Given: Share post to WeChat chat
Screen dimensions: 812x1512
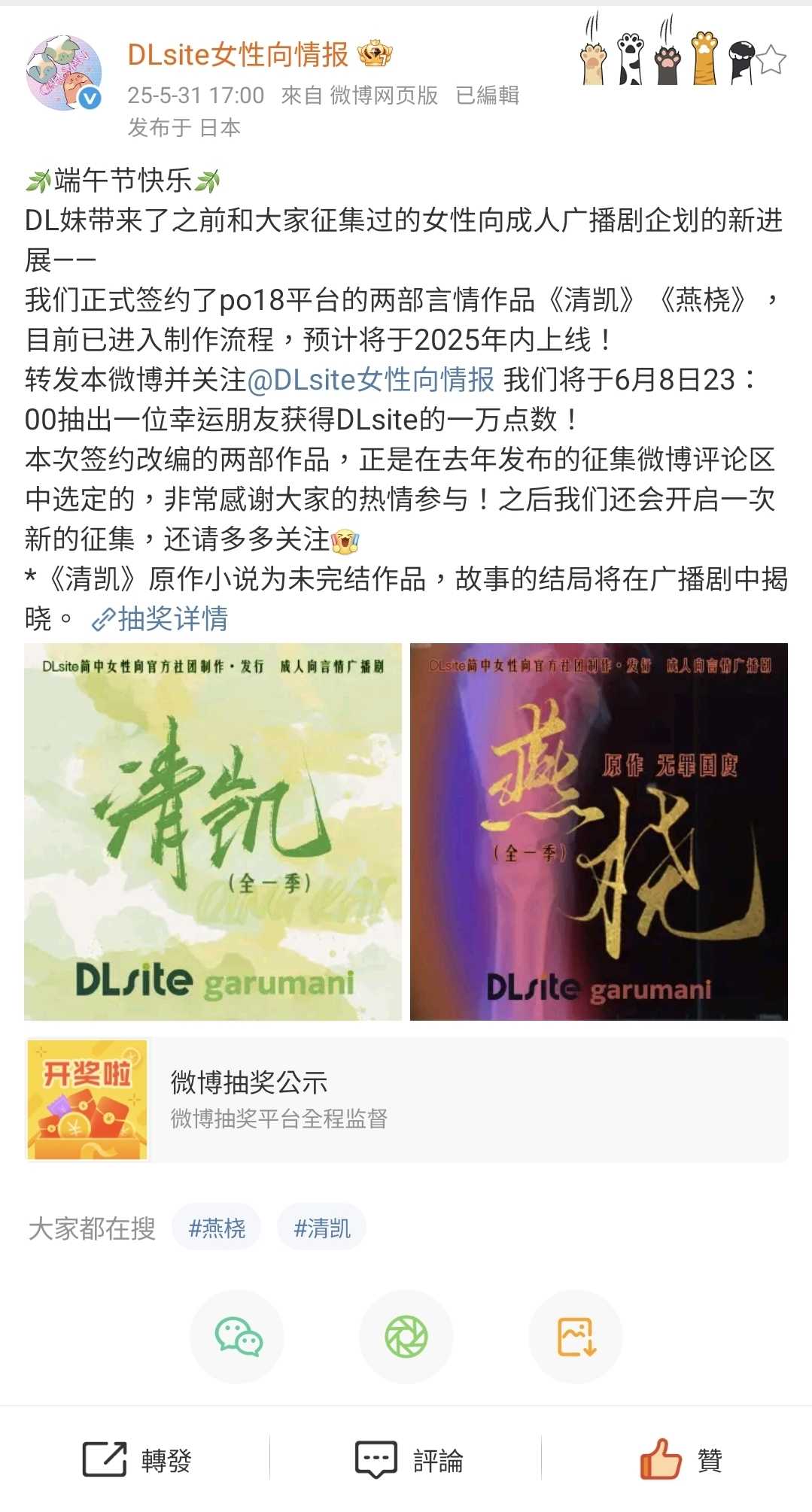Looking at the screenshot, I should coord(237,1337).
